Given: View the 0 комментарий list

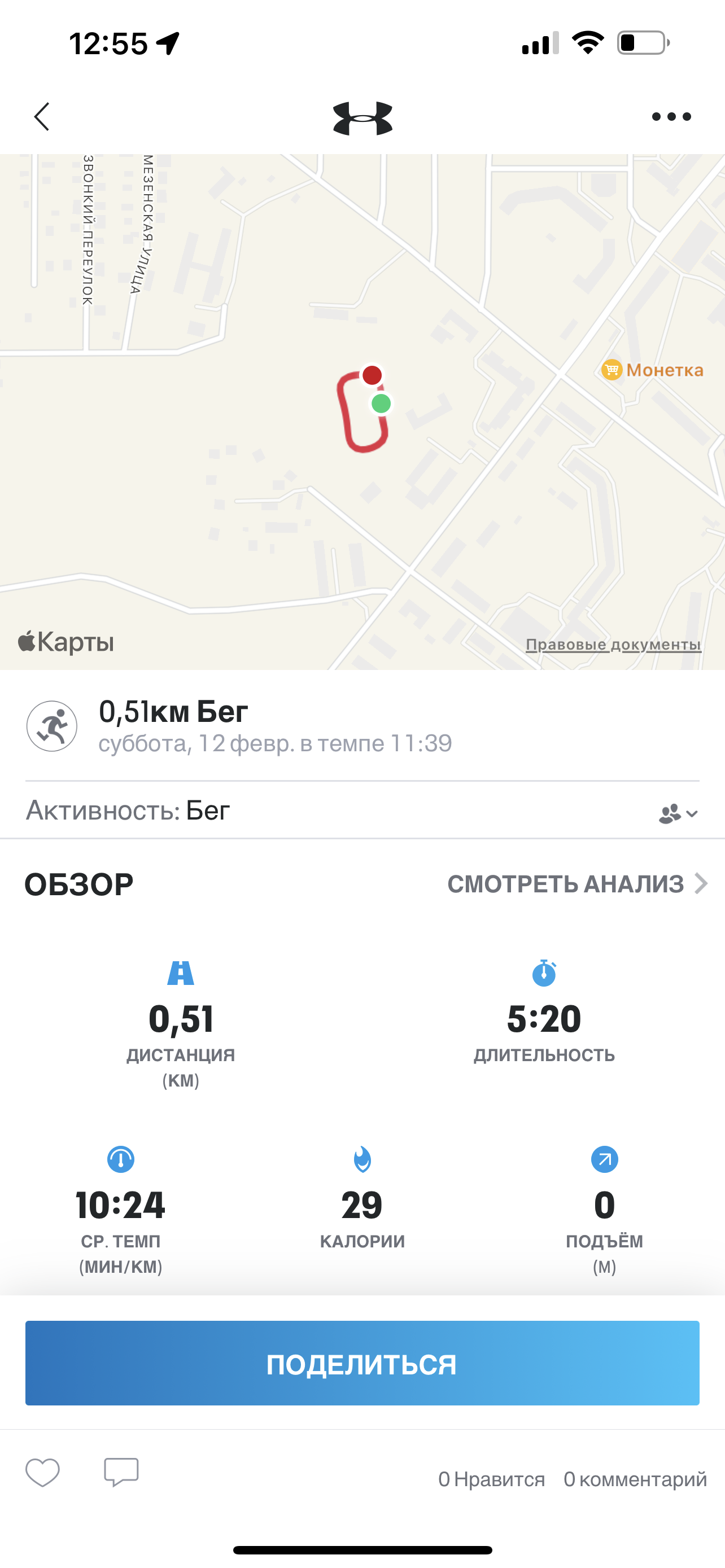Looking at the screenshot, I should point(635,1479).
